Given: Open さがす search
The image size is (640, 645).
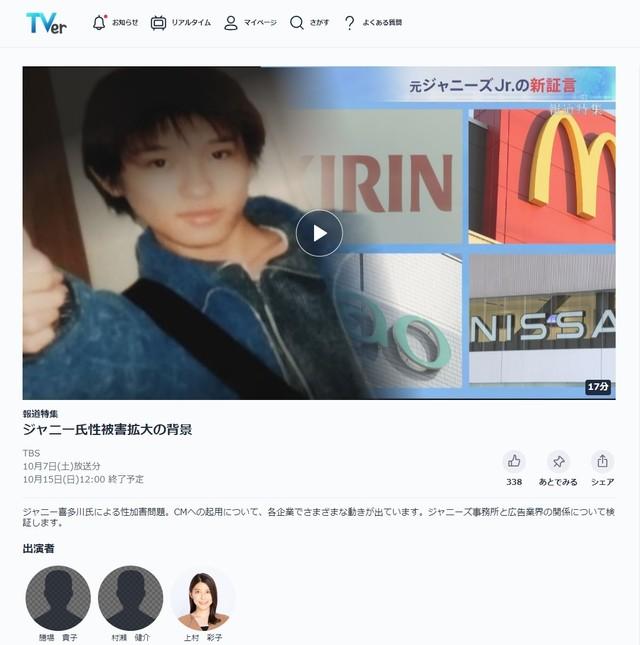Looking at the screenshot, I should 309,23.
